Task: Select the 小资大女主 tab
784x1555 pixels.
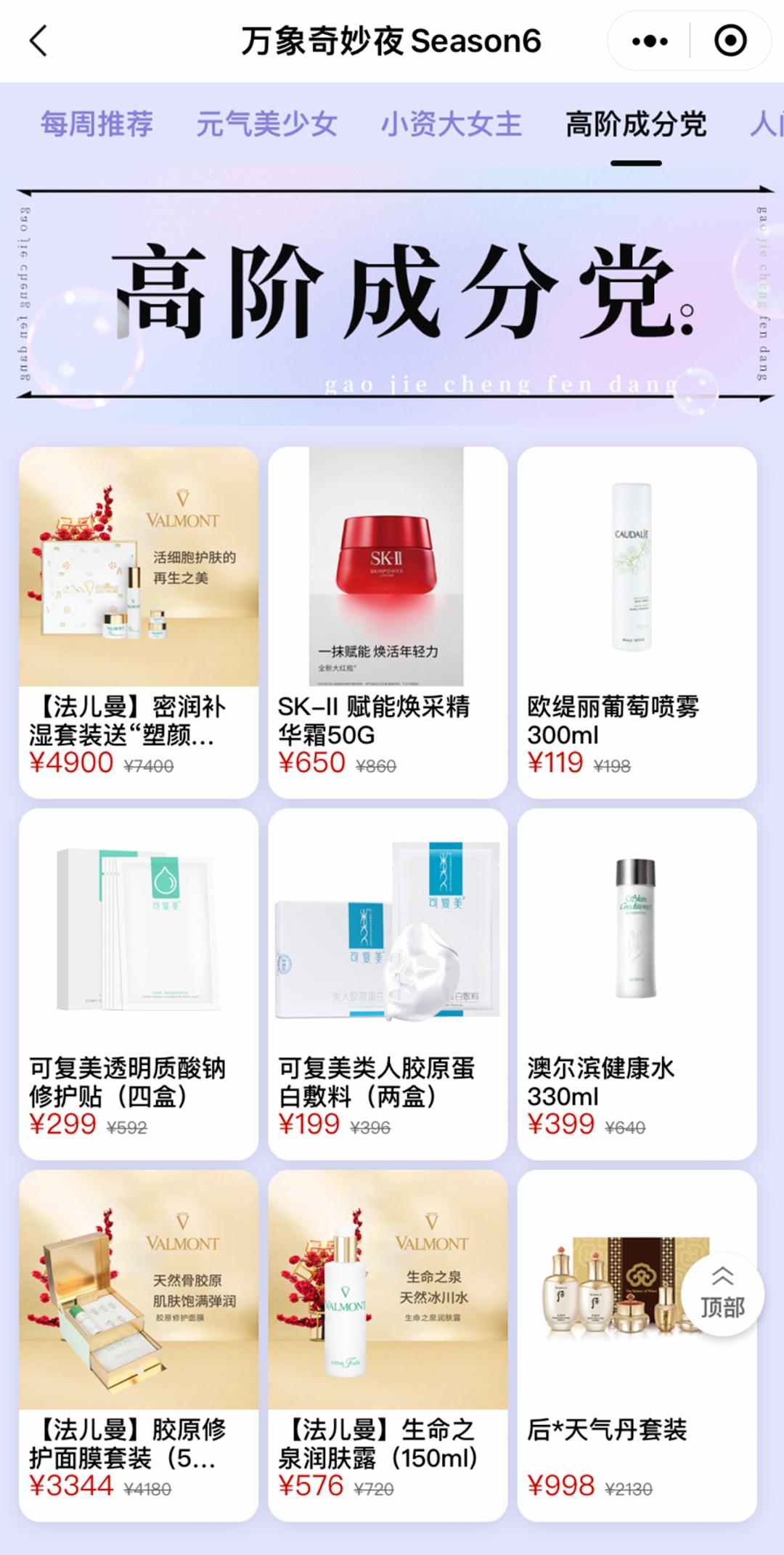Action: click(x=451, y=124)
